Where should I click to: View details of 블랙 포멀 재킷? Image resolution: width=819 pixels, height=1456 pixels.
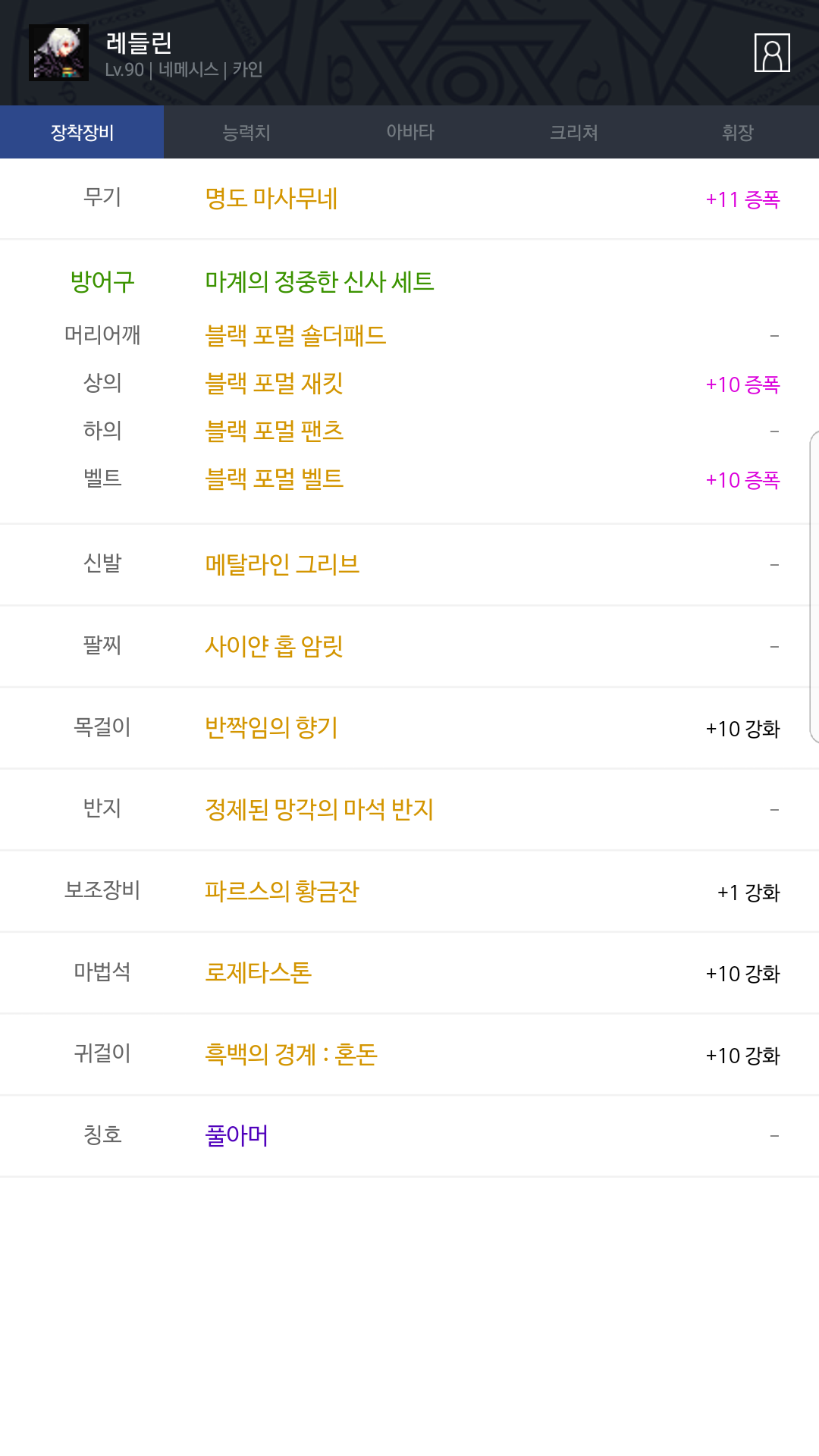(x=274, y=383)
